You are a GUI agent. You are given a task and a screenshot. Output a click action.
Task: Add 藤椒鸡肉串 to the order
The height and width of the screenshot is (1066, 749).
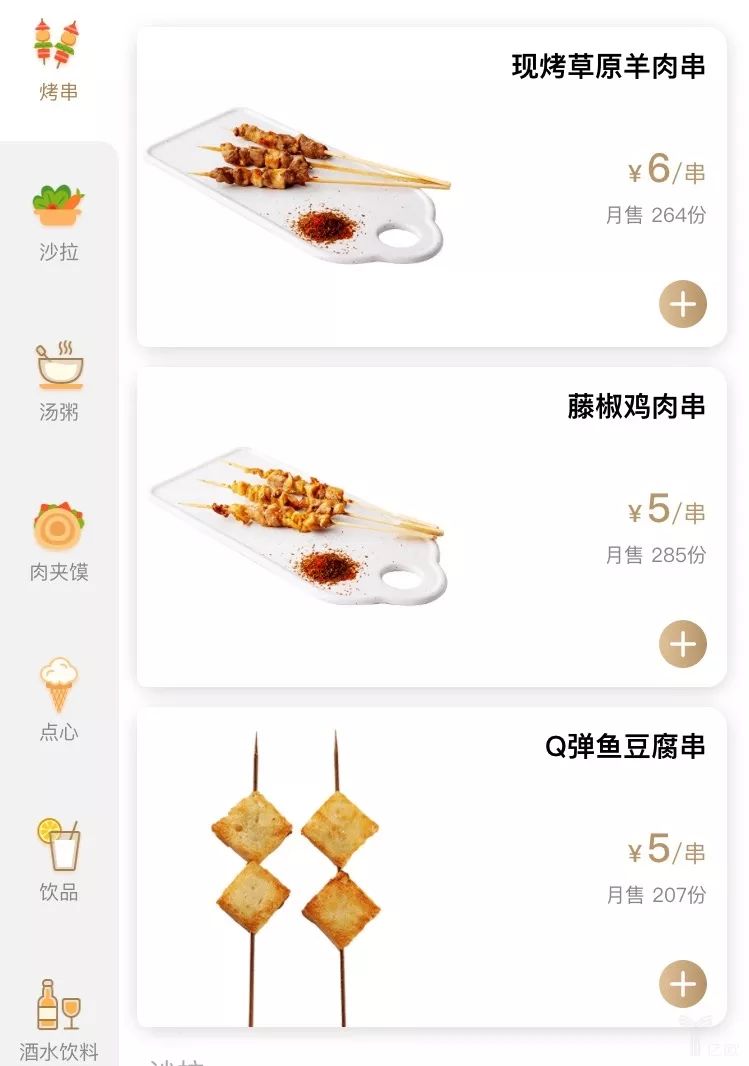[682, 644]
